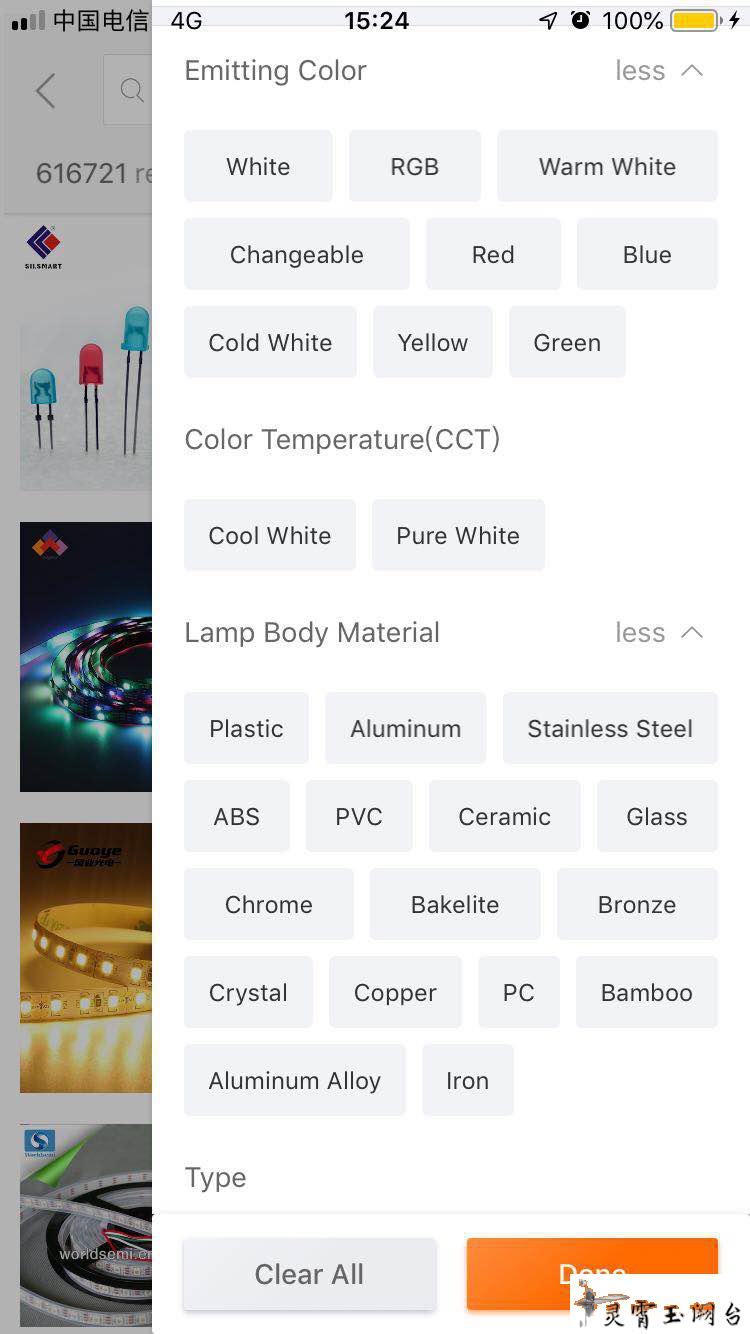Filter by Cold White emitting color
The image size is (750, 1334).
pyautogui.click(x=270, y=342)
